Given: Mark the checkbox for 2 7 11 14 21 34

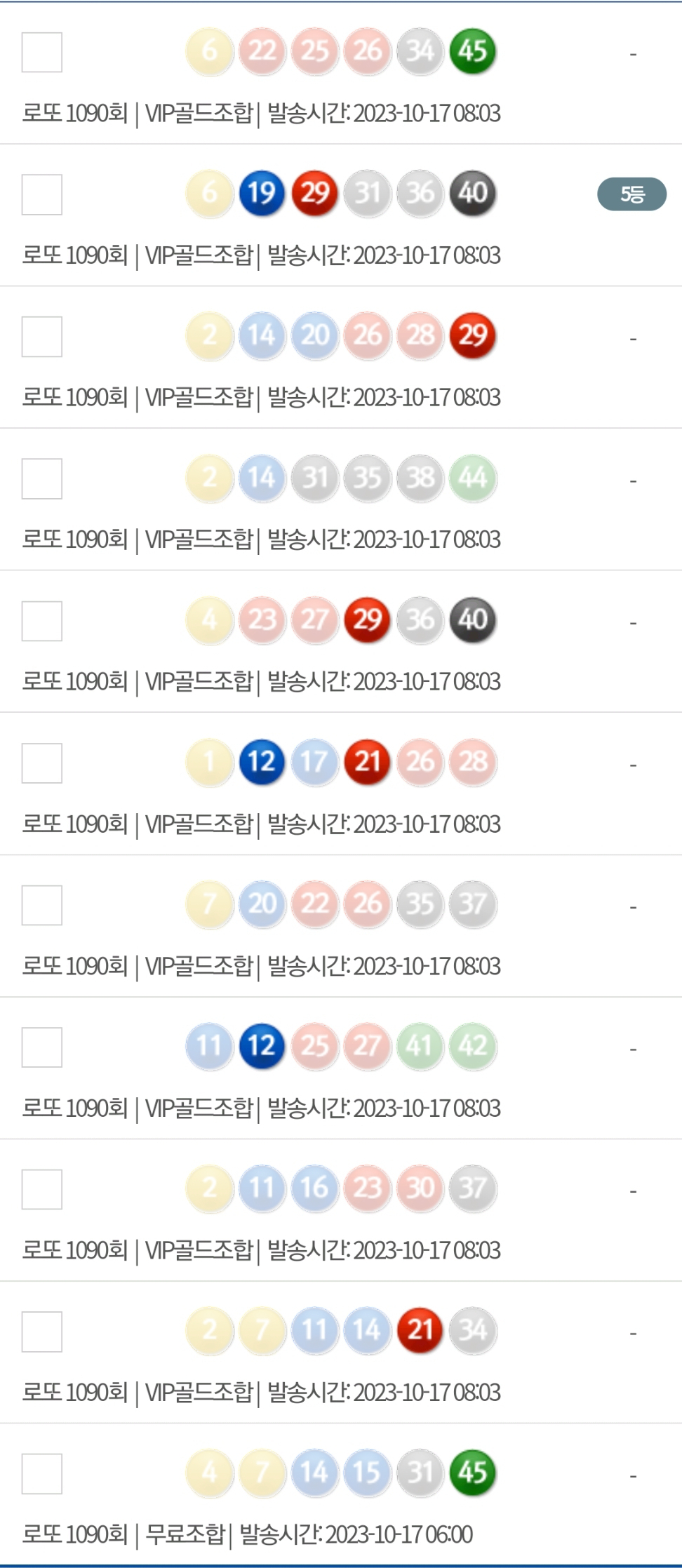Looking at the screenshot, I should (42, 1332).
